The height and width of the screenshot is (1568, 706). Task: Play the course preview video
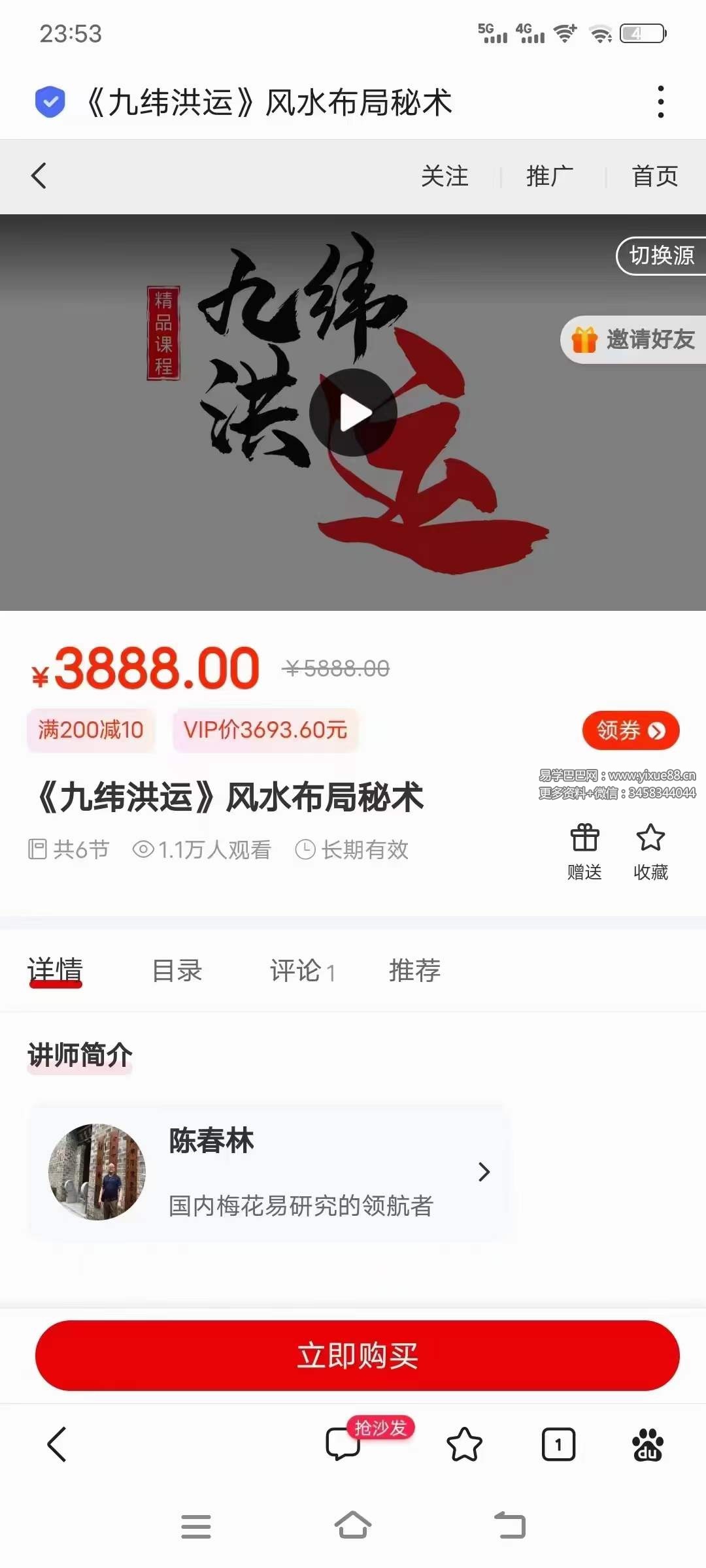(353, 412)
